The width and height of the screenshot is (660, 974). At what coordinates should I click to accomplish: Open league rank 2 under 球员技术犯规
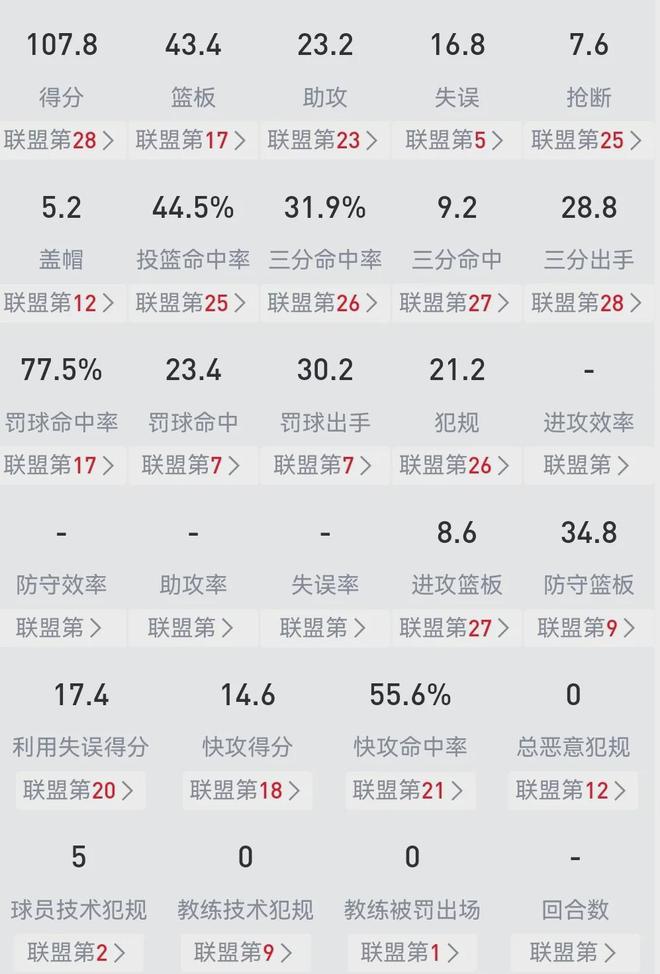tap(78, 952)
